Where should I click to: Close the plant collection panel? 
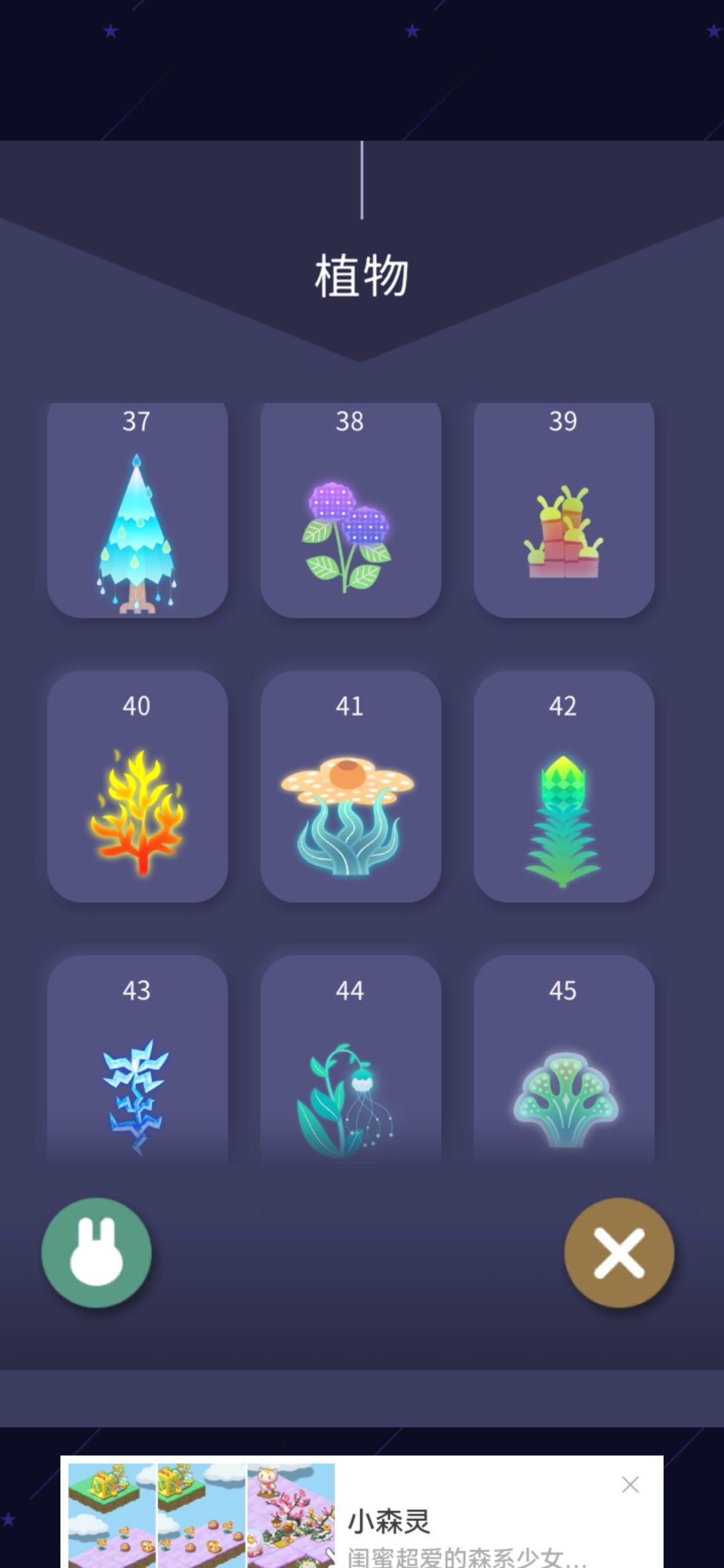tap(619, 1252)
